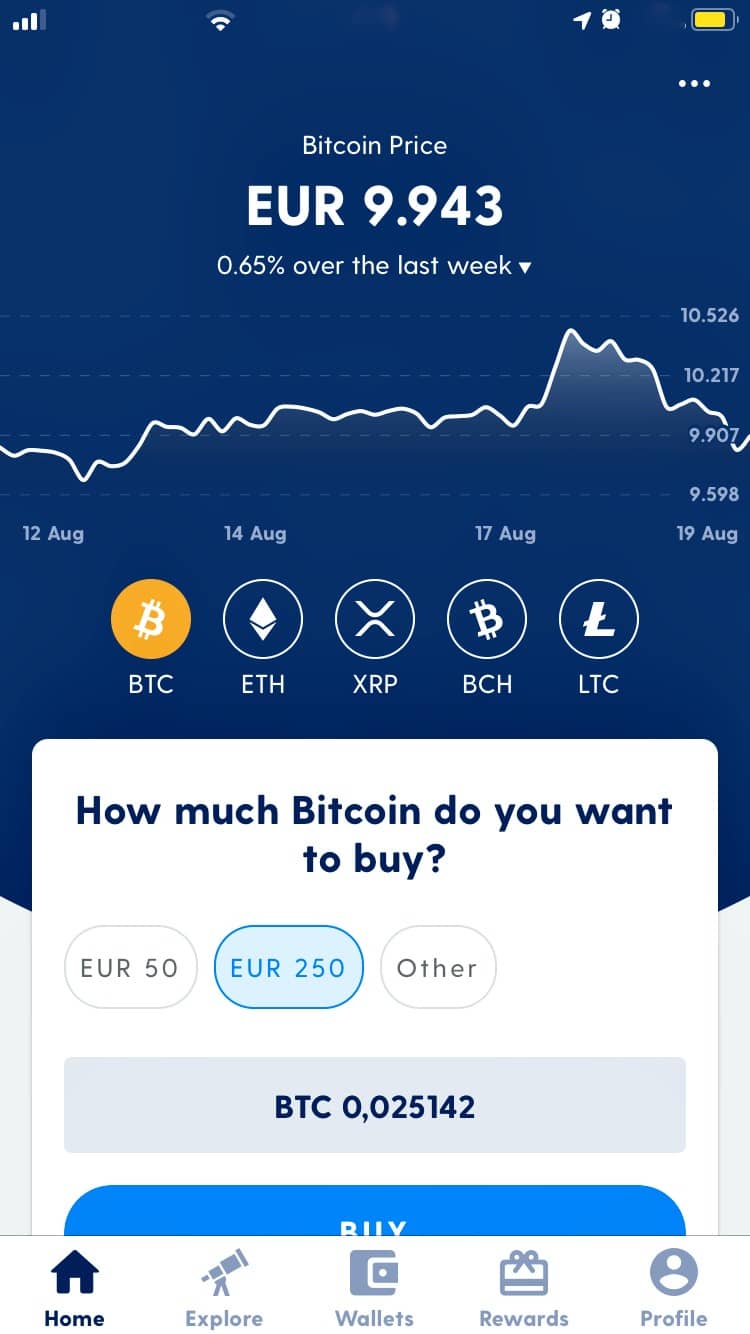
Task: Open the Wallets tab
Action: click(x=374, y=1288)
